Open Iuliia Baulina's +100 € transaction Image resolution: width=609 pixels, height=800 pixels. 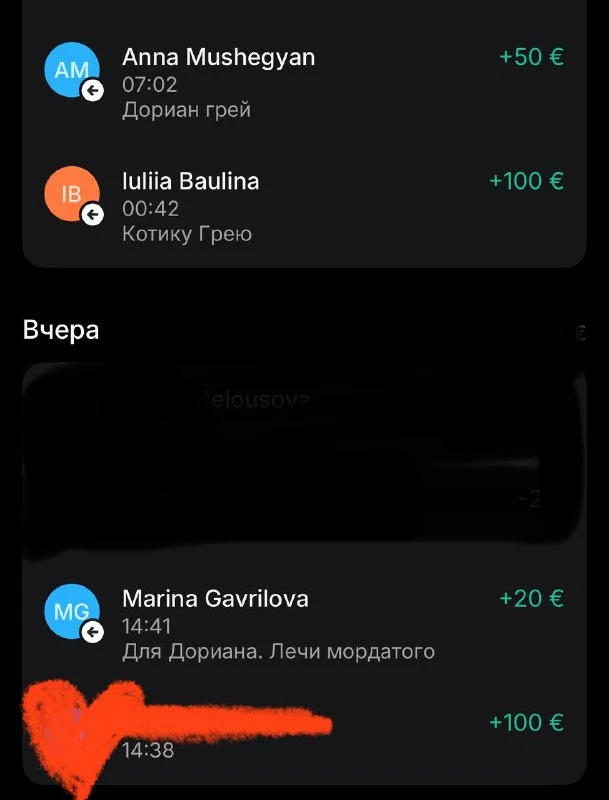tap(304, 207)
